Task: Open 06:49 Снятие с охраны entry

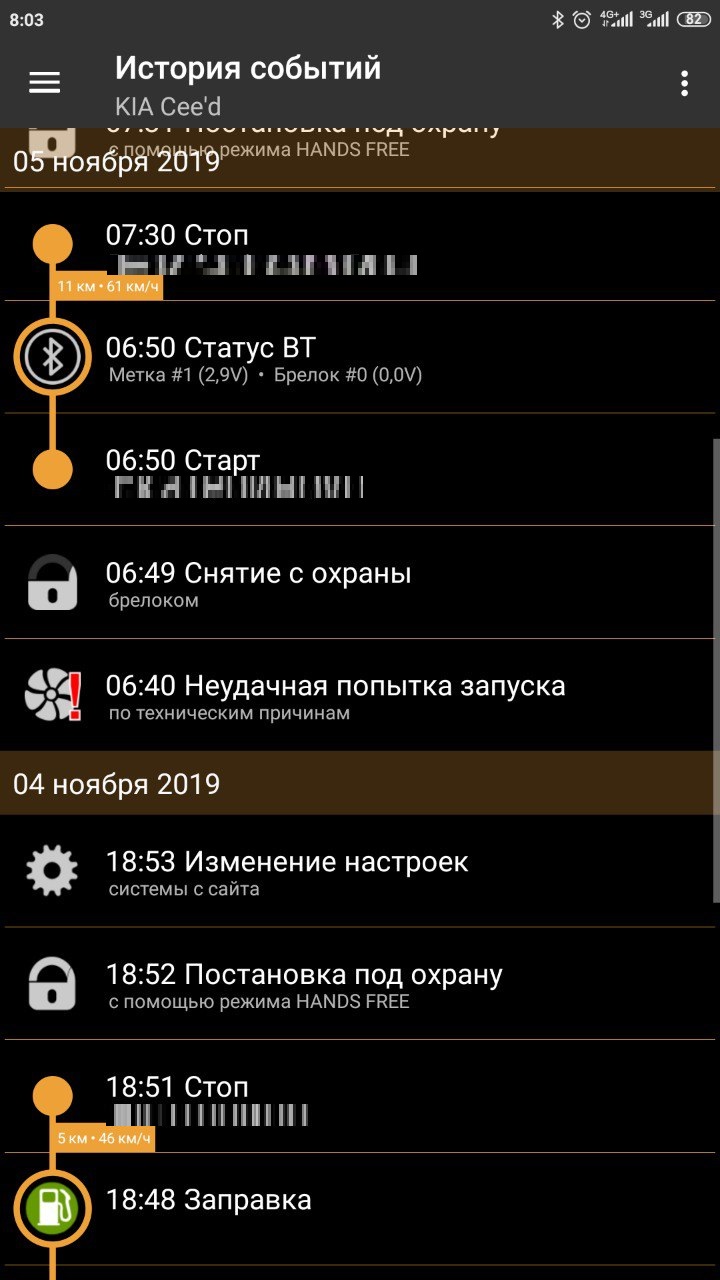Action: (x=360, y=583)
